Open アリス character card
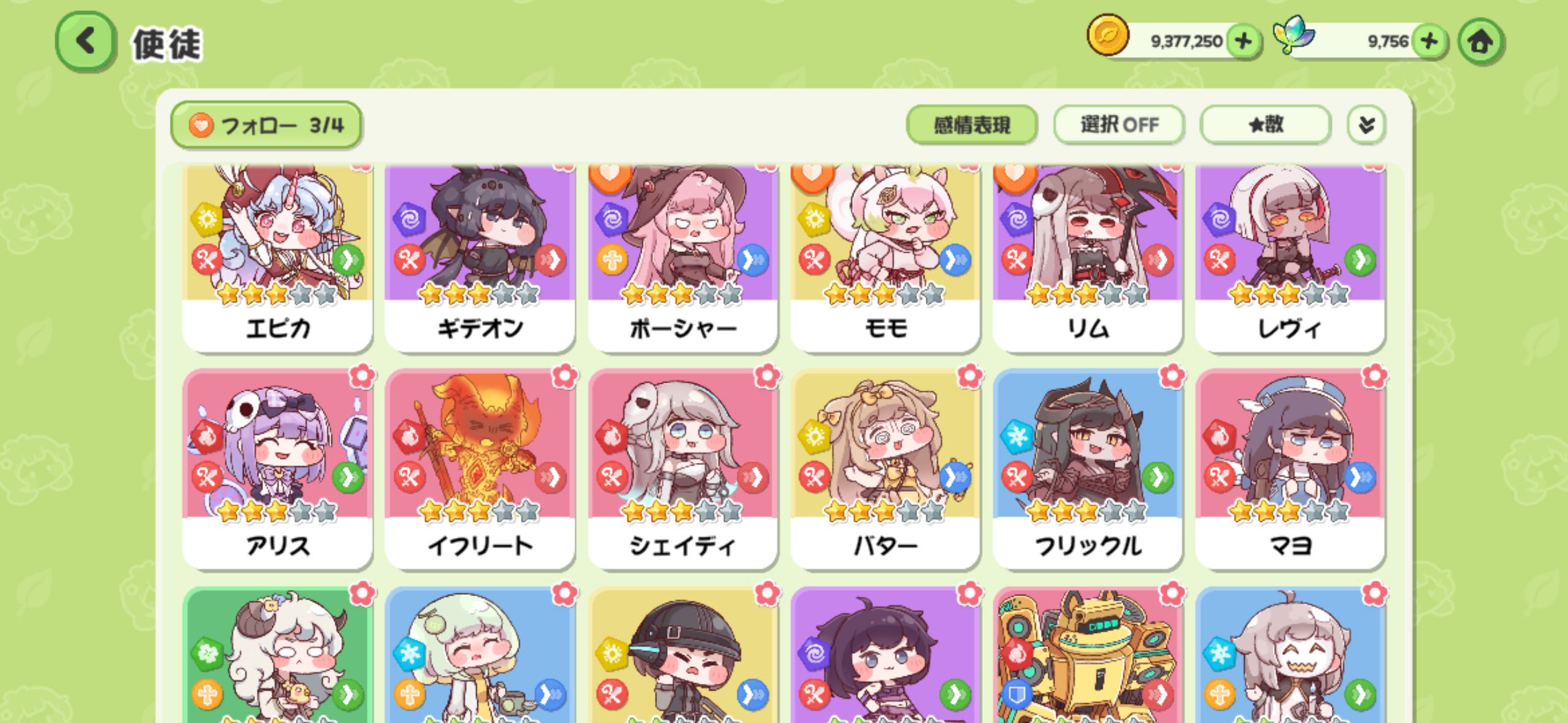 point(277,469)
